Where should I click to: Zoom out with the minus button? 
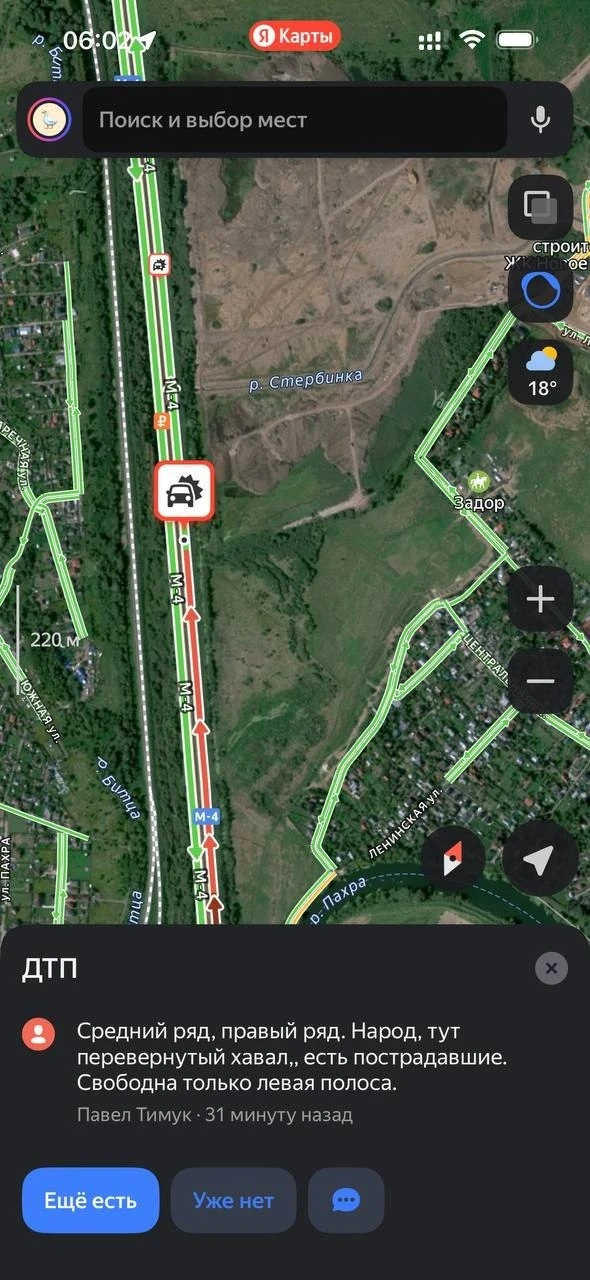540,681
